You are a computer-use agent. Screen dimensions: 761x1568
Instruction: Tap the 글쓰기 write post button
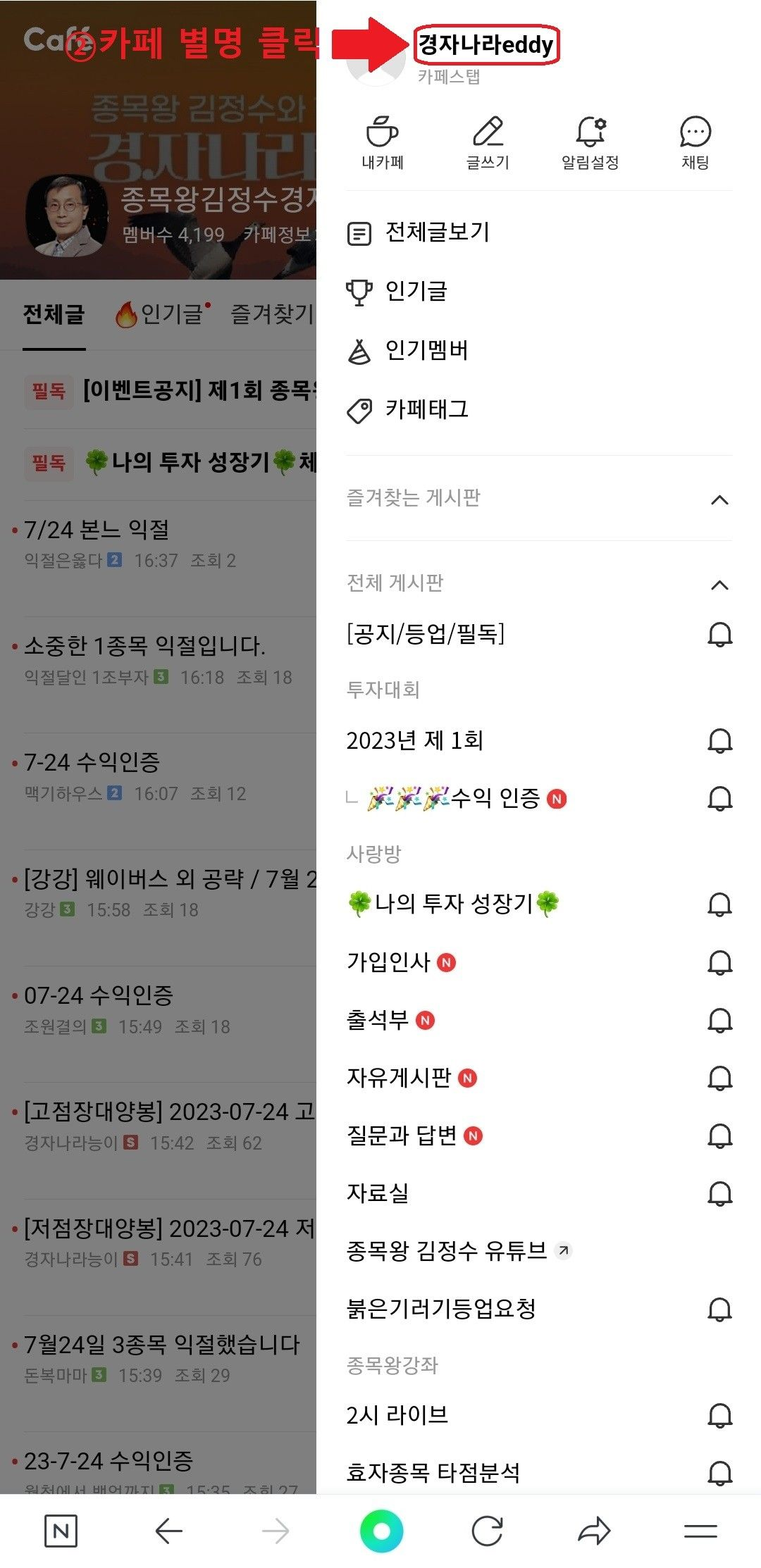click(x=488, y=143)
